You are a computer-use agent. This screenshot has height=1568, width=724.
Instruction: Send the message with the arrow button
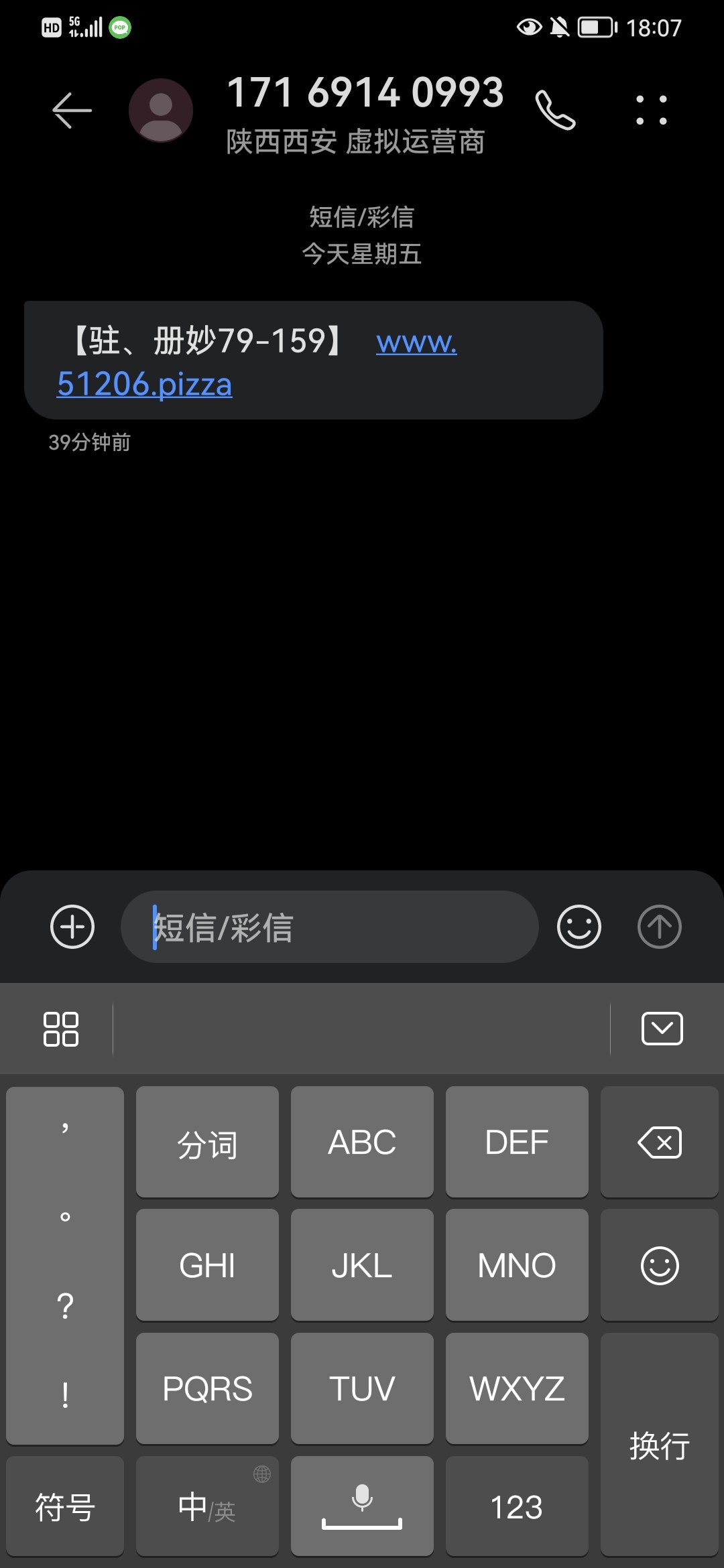659,927
